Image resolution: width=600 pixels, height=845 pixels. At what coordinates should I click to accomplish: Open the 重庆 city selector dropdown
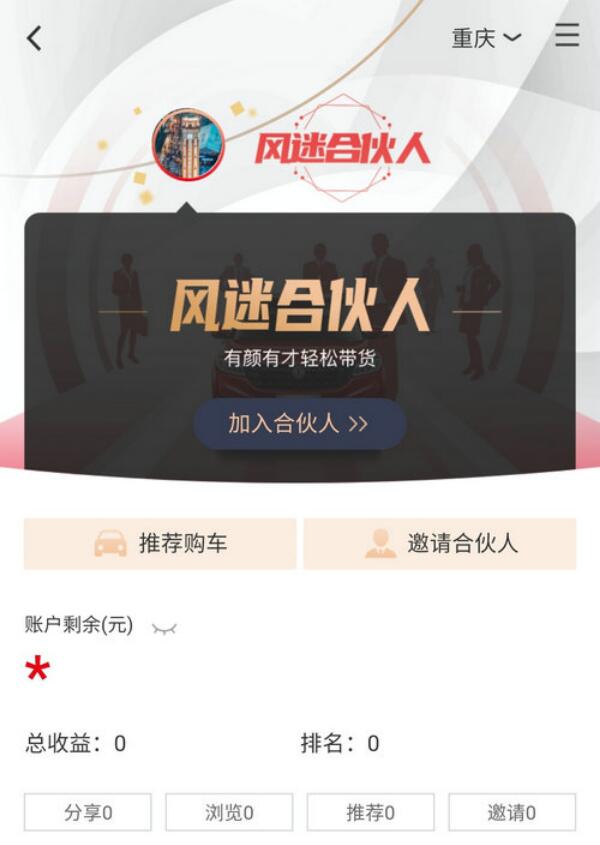coord(486,38)
